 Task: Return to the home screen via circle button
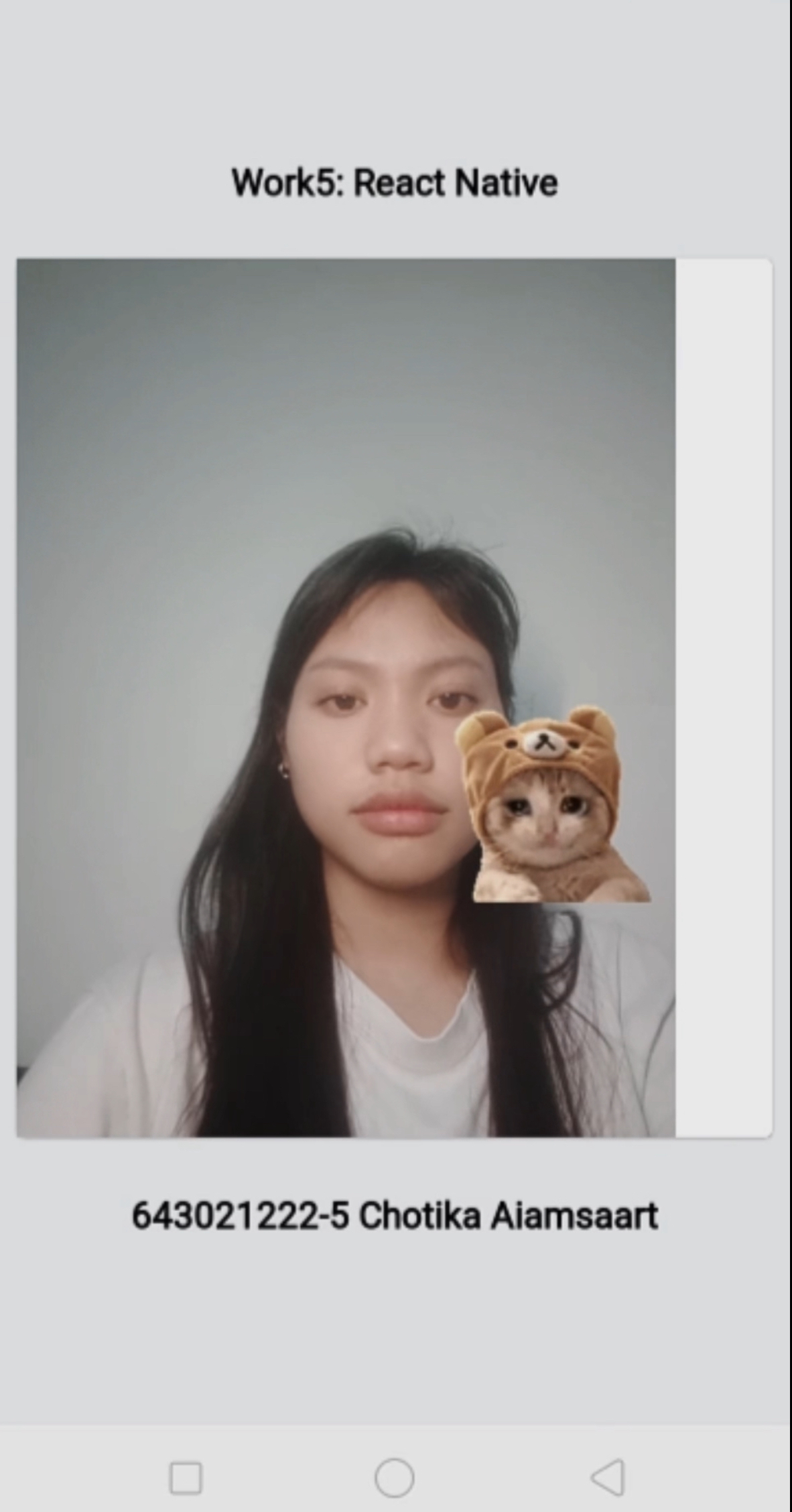(395, 1478)
